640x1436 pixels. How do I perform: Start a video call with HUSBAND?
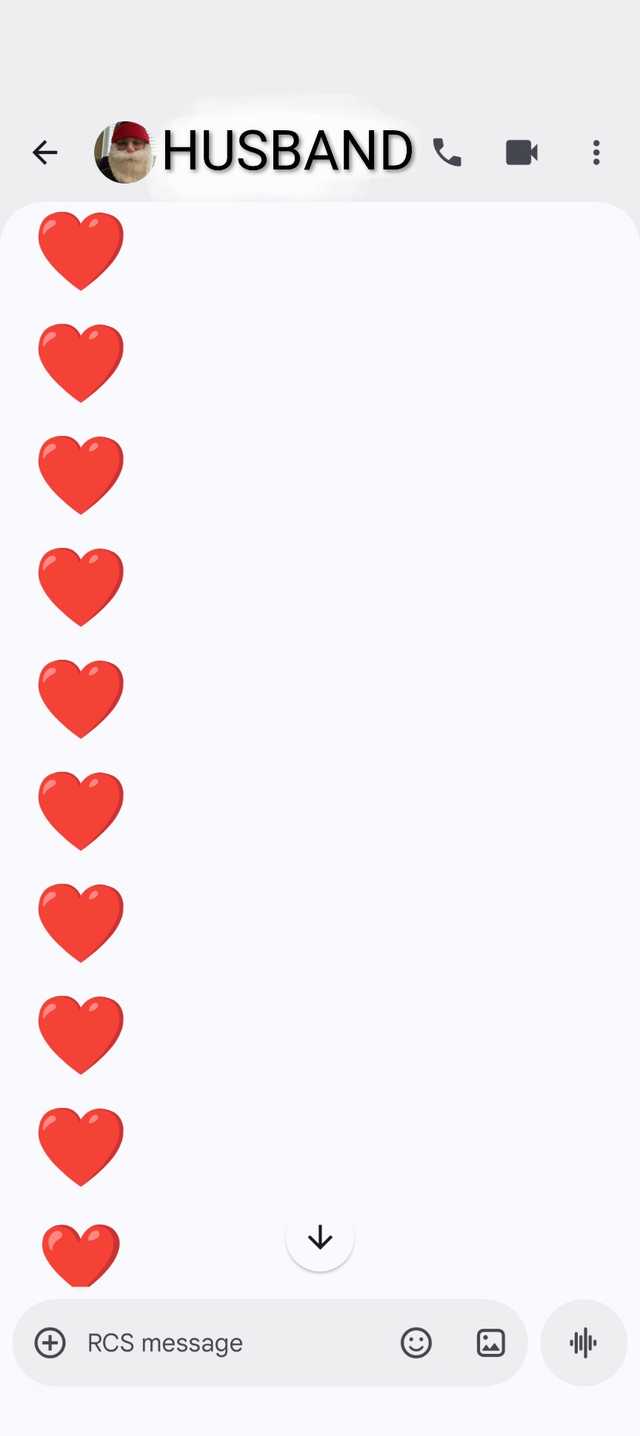(521, 152)
